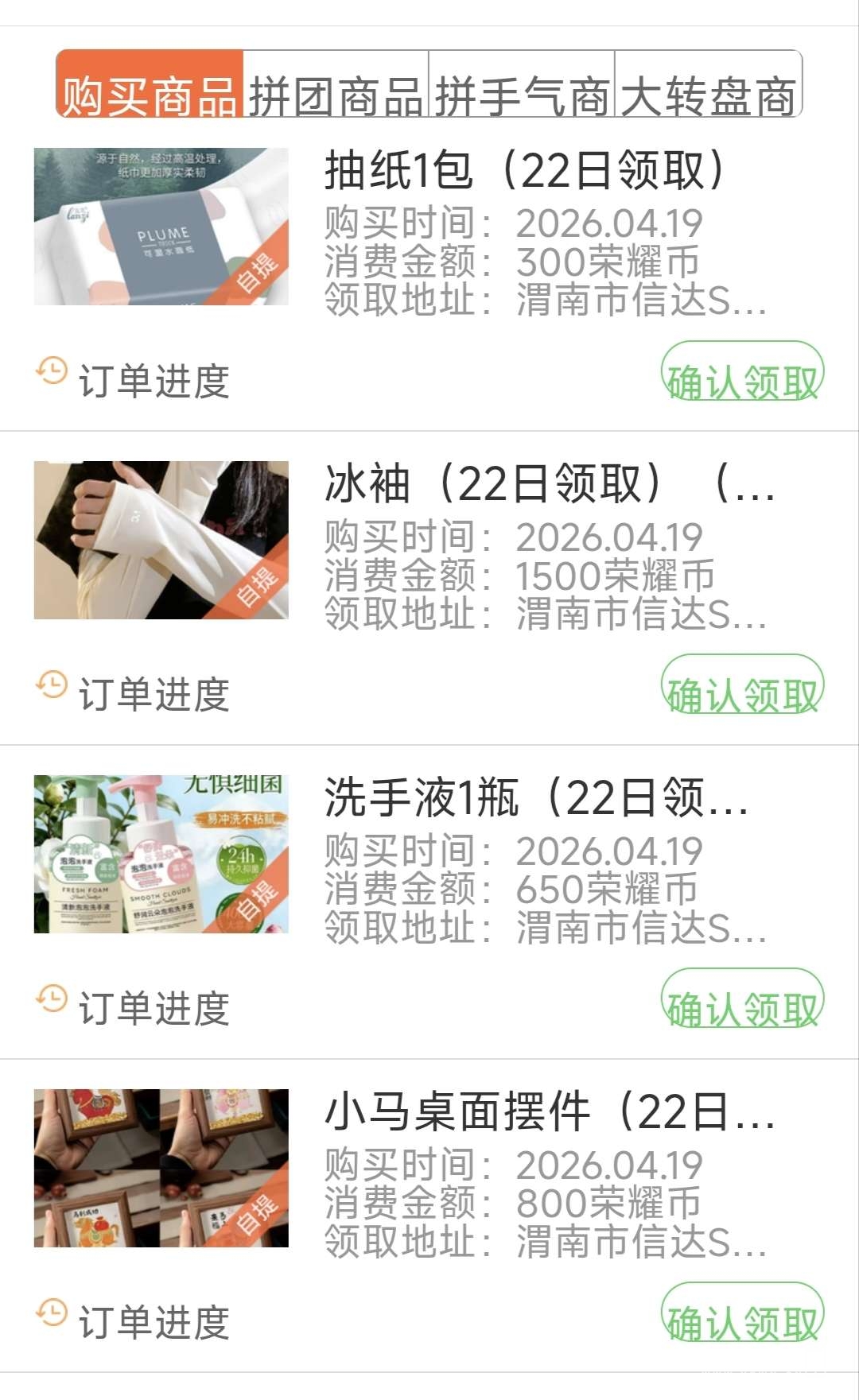
Task: Check 订单进度 for 冰袖 order
Action: click(135, 692)
